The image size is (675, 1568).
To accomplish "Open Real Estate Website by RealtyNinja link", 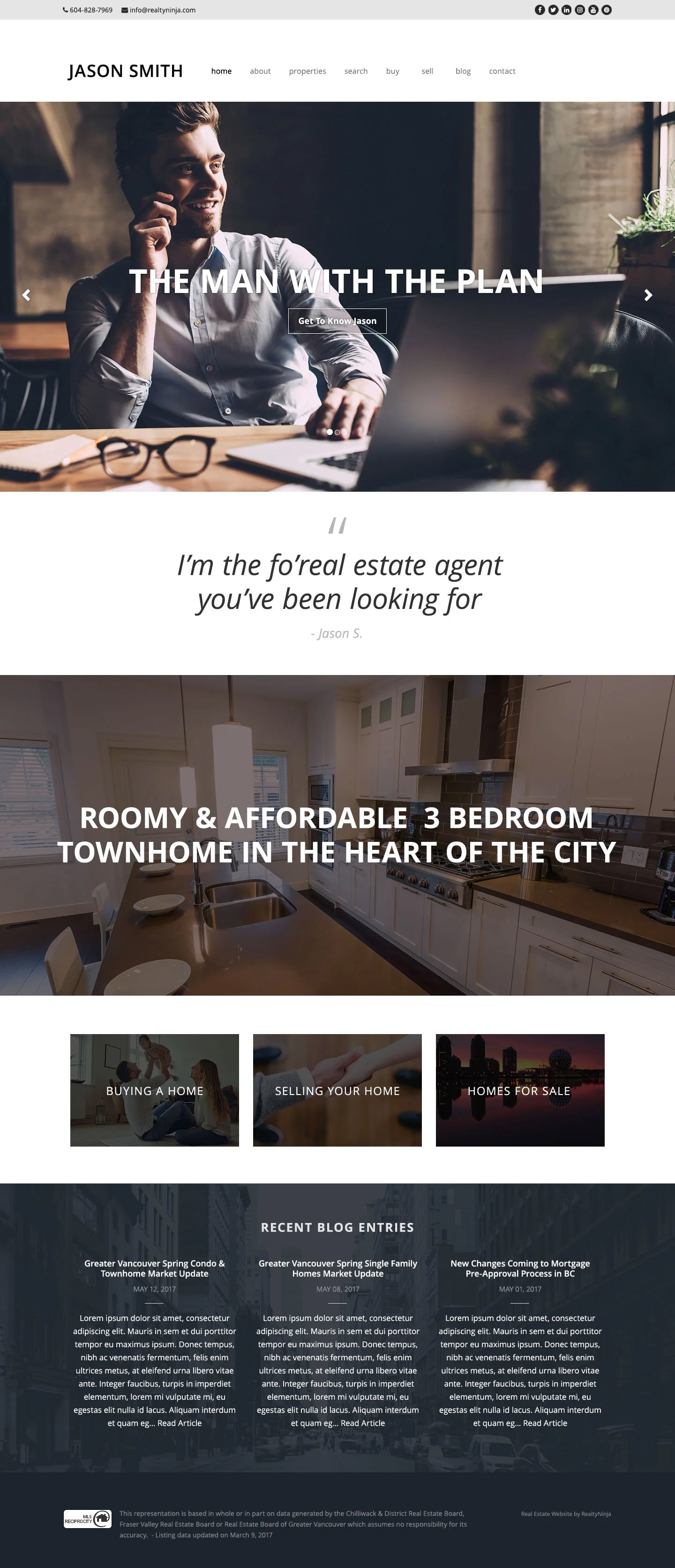I will tap(565, 1513).
